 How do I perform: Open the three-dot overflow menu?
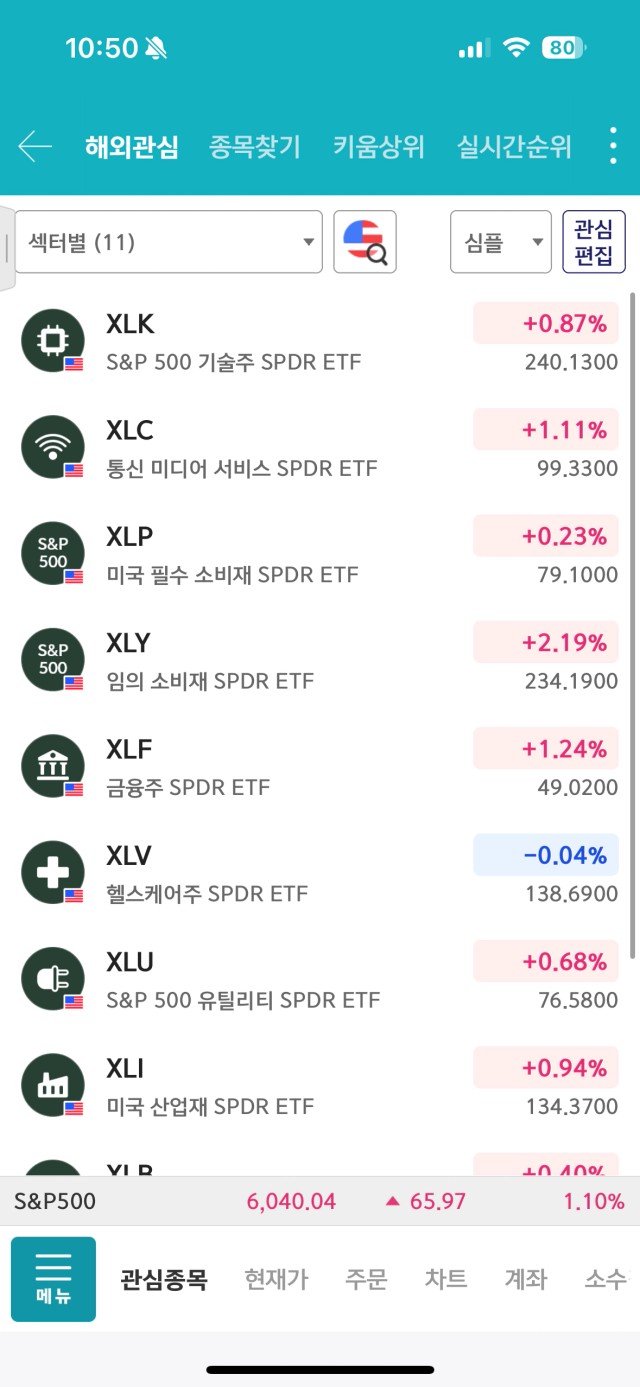coord(613,147)
